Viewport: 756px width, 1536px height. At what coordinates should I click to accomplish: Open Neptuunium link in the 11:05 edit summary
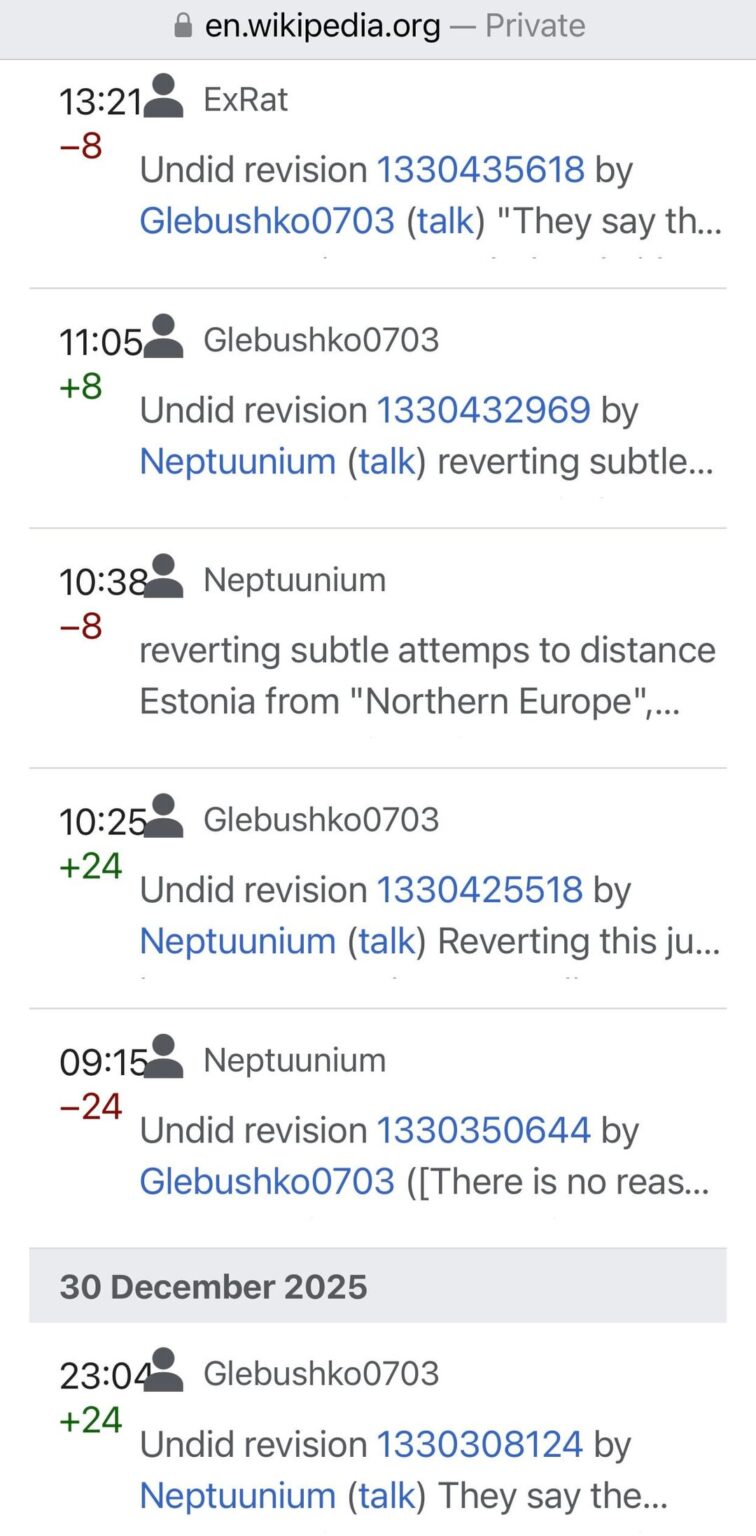[237, 461]
